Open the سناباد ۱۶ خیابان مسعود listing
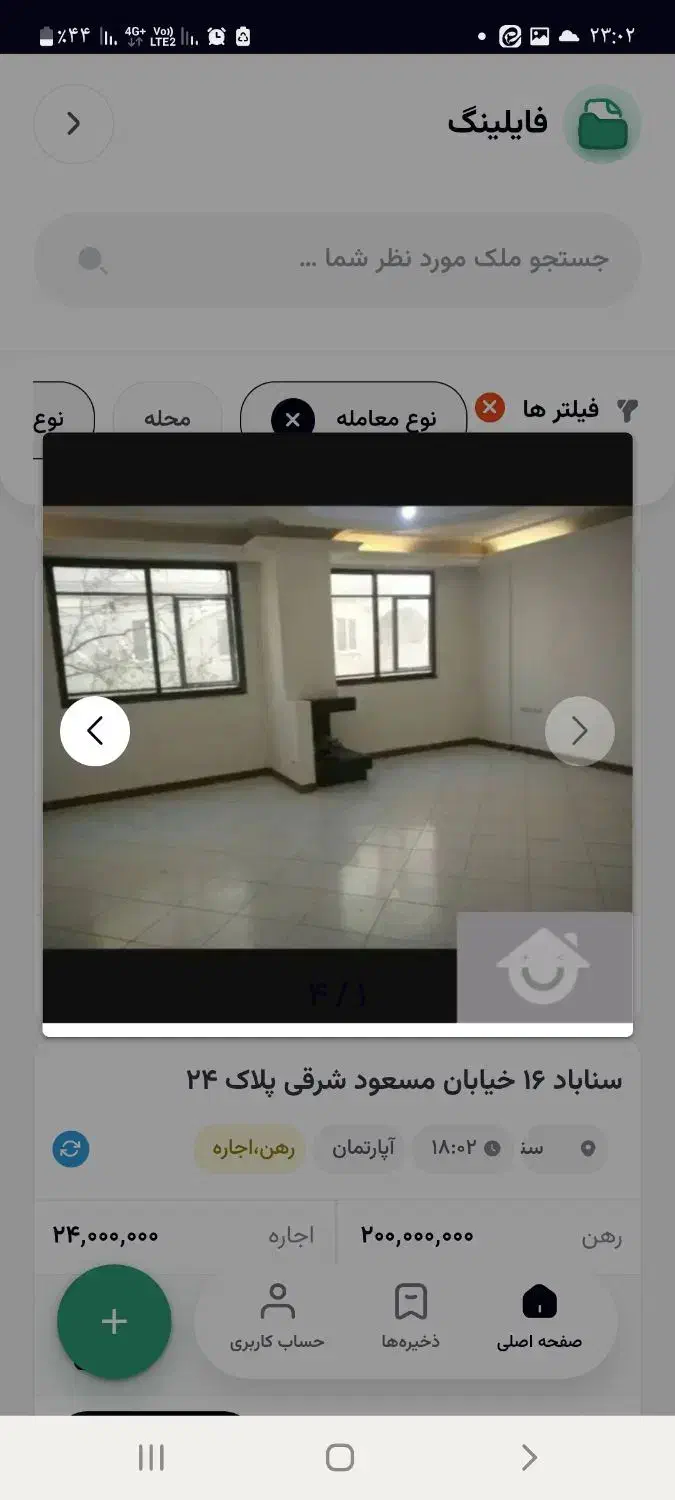Viewport: 675px width, 1500px height. (x=404, y=1081)
